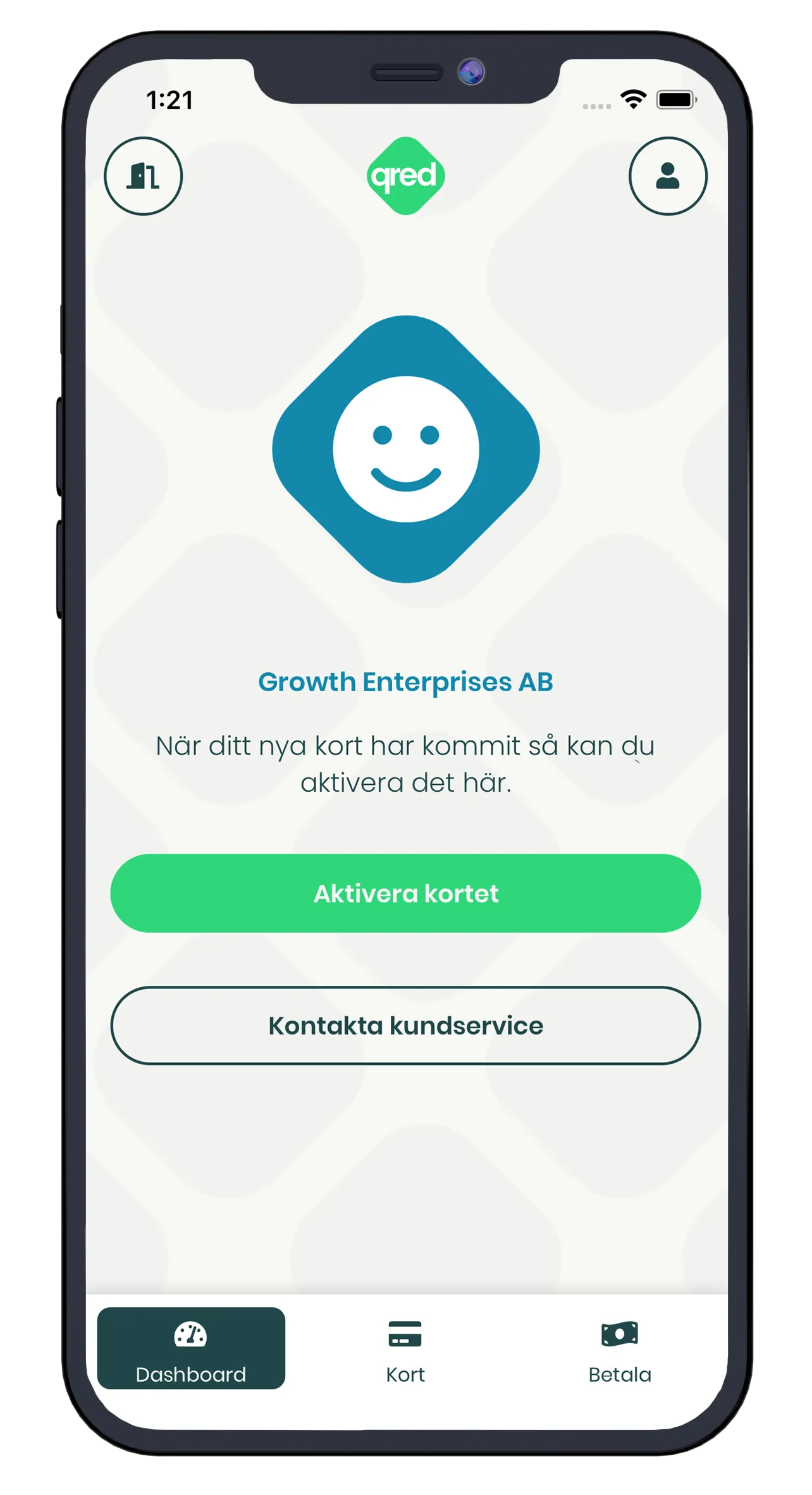Switch to the Kort tab
812x1495 pixels.
tap(405, 1348)
